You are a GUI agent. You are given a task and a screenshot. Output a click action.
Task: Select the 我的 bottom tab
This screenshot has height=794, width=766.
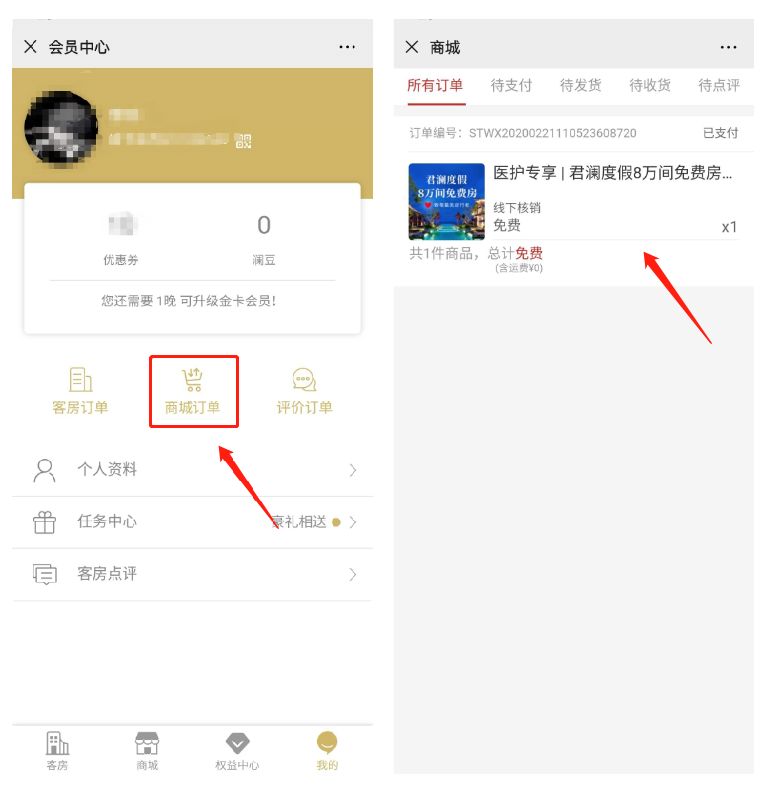tap(327, 752)
